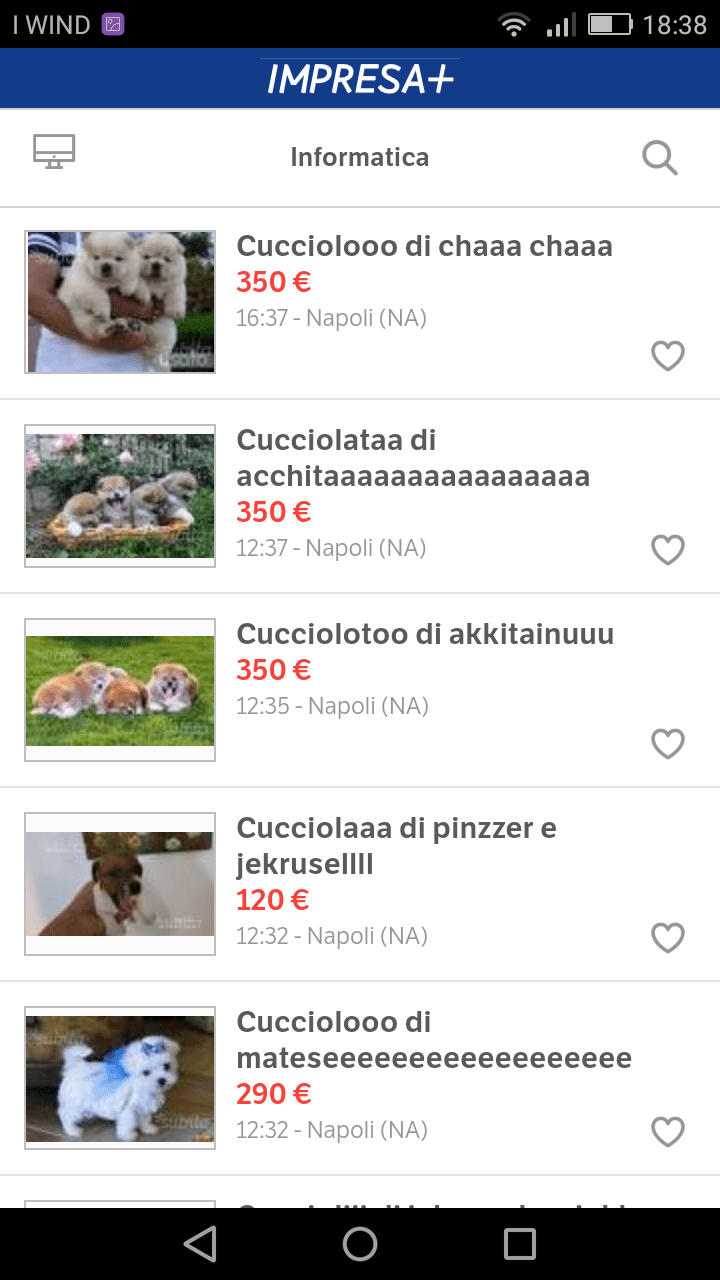Screen dimensions: 720x1280
Task: Like the Cucciolaaa di pinzzer listing
Action: 668,938
